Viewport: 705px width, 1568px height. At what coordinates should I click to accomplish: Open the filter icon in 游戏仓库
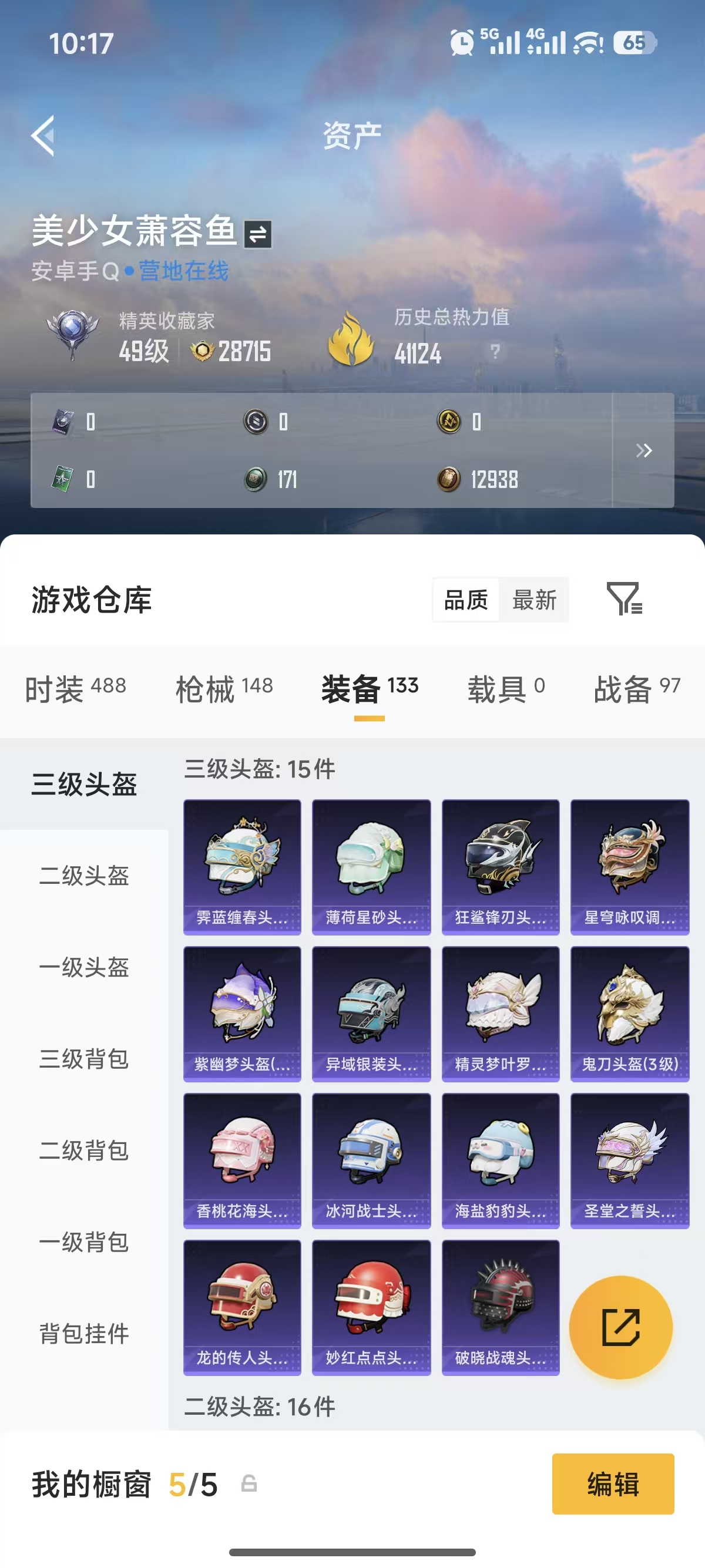coord(623,599)
